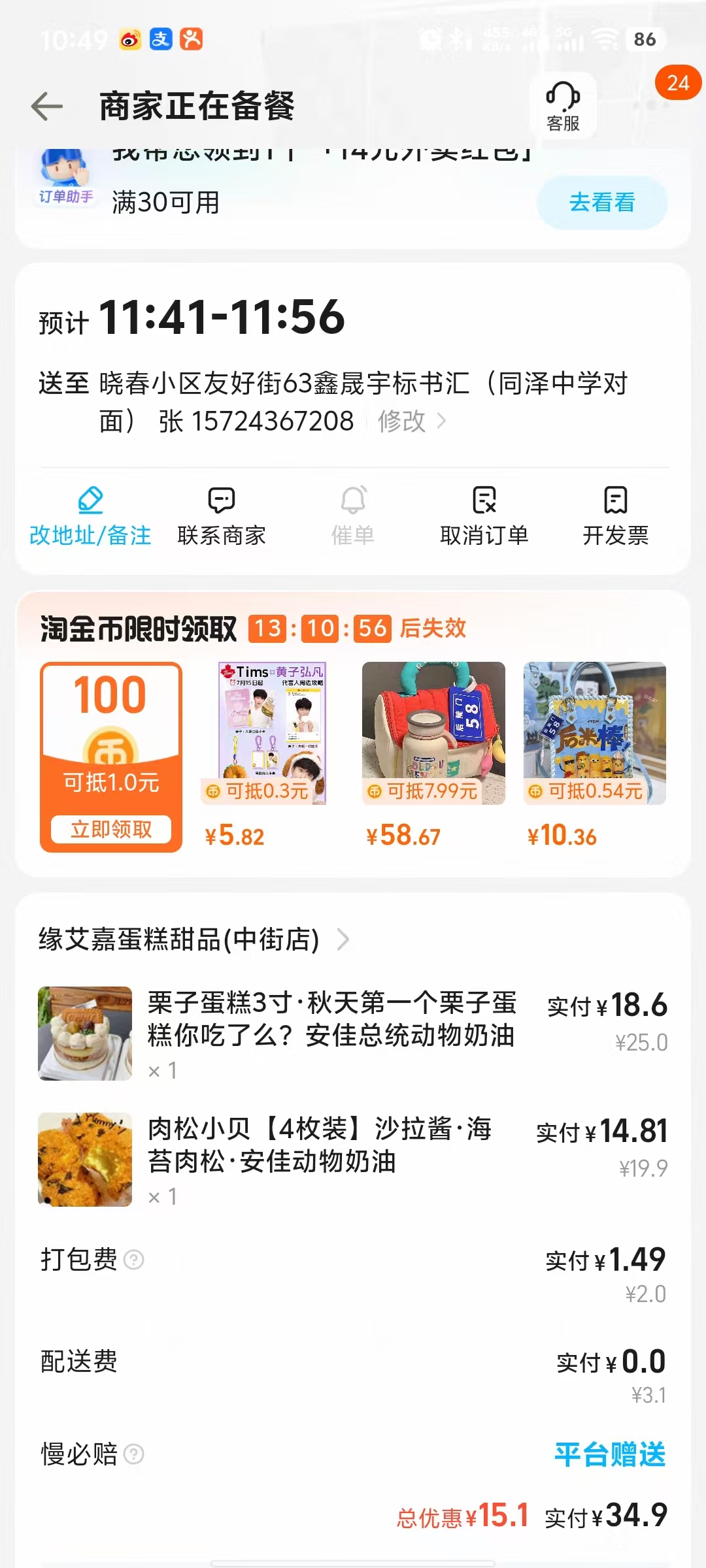Tap the orange 24 notification badge
The width and height of the screenshot is (706, 1568).
[678, 83]
